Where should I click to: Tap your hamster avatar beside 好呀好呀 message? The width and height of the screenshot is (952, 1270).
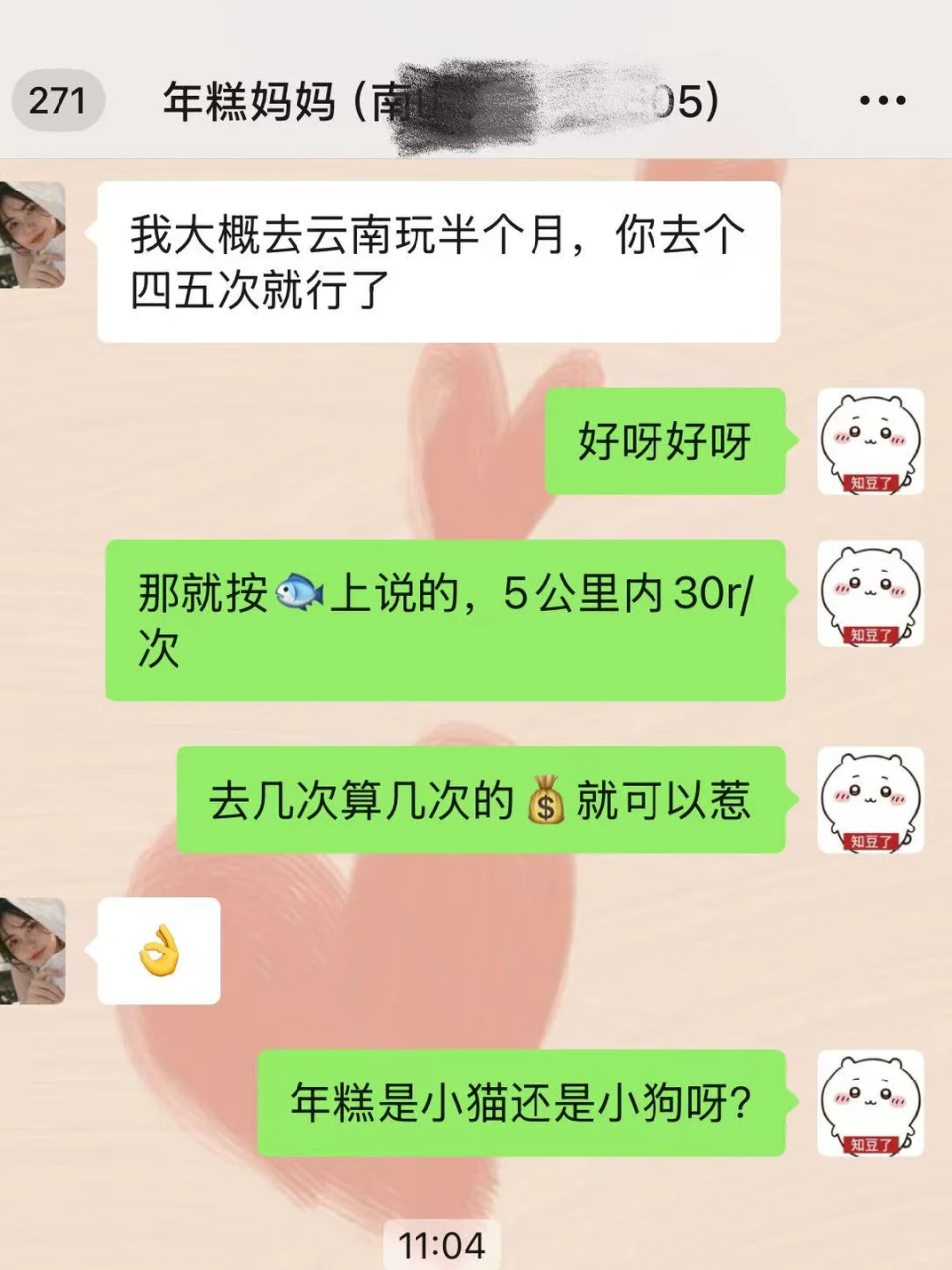[871, 443]
